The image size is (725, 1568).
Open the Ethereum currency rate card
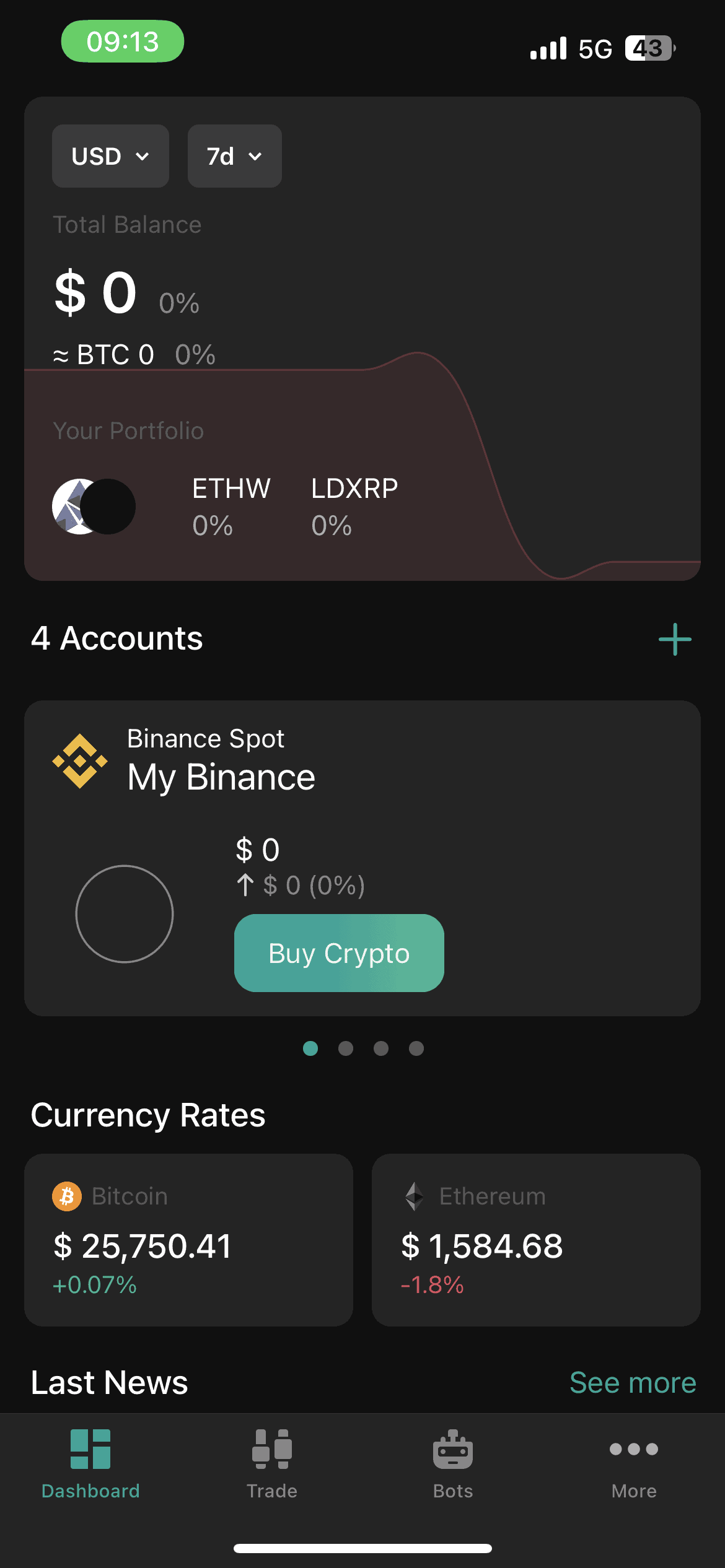click(536, 1239)
